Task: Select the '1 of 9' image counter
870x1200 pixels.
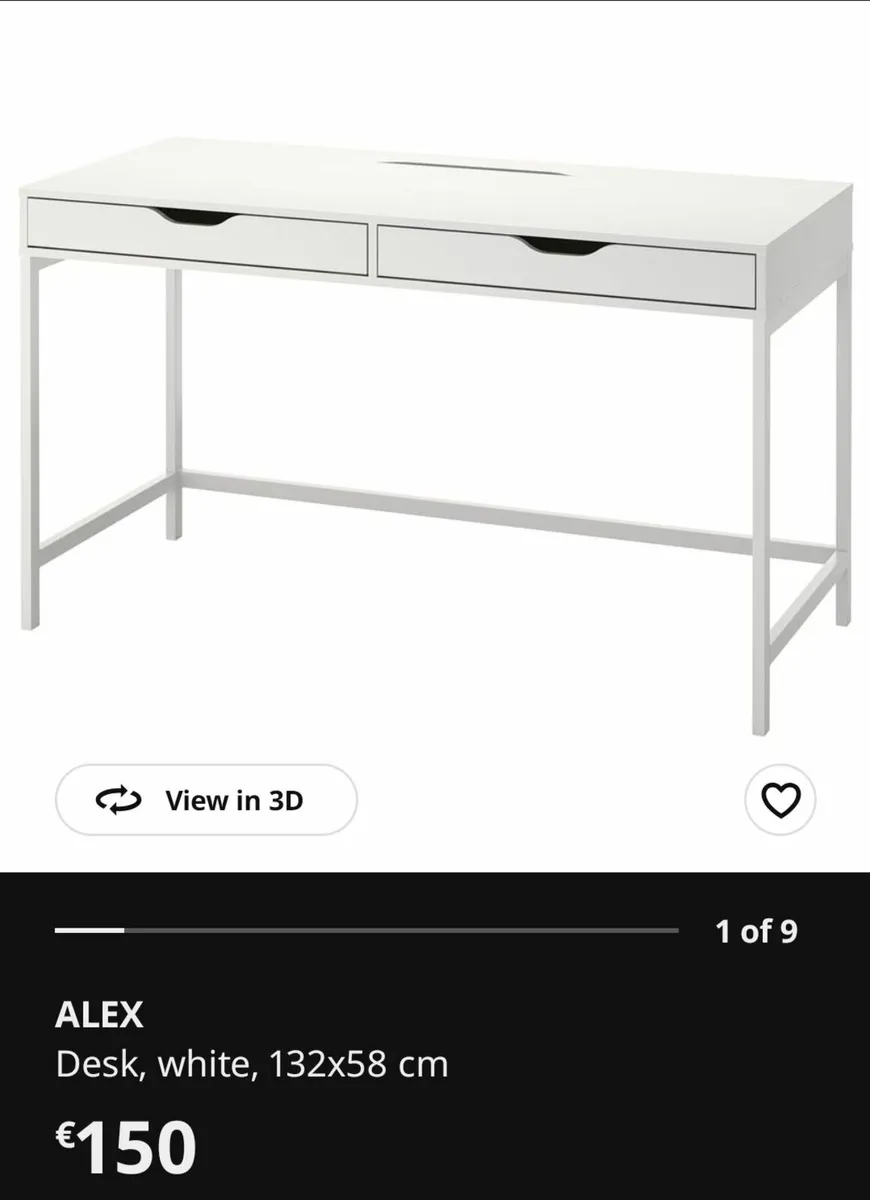Action: point(755,930)
